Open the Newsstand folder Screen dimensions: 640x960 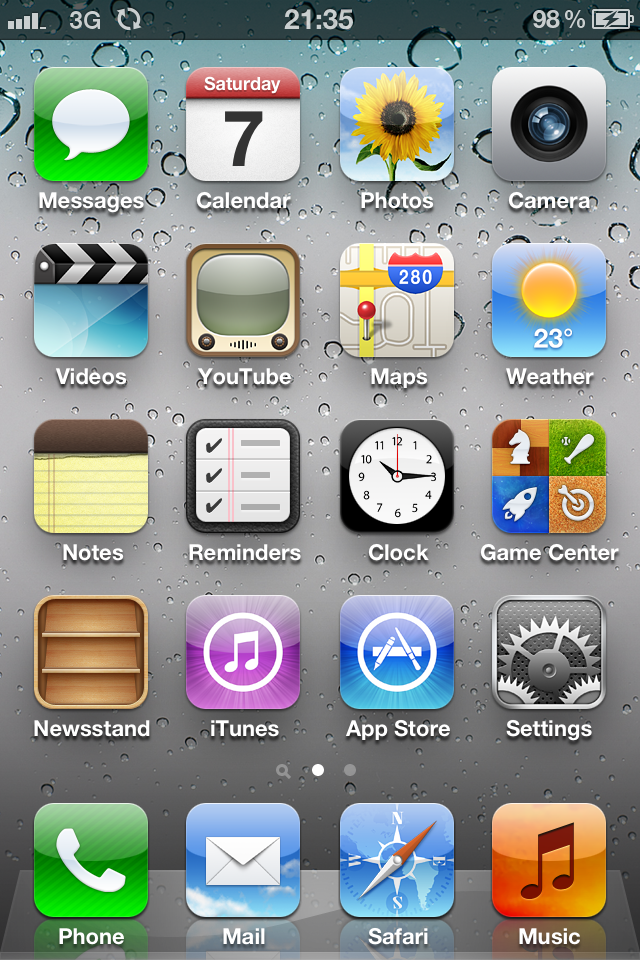click(91, 652)
